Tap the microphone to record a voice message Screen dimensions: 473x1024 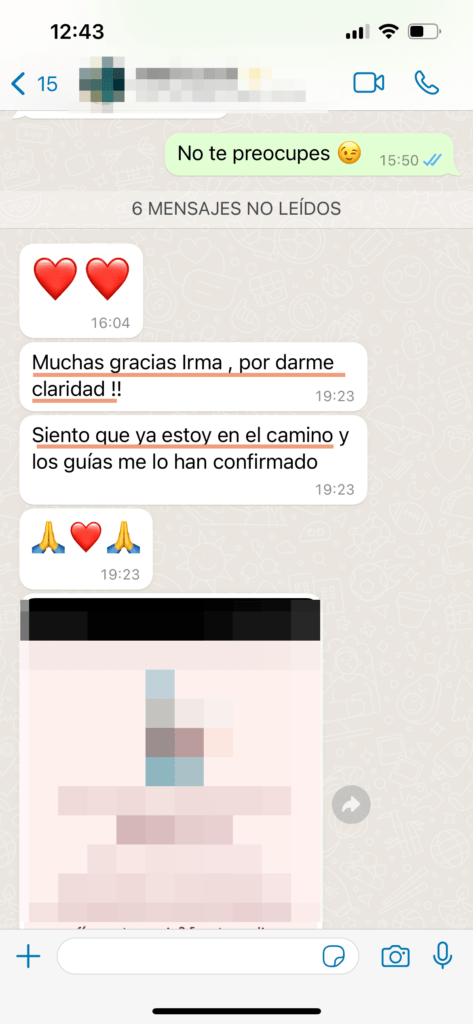[443, 957]
